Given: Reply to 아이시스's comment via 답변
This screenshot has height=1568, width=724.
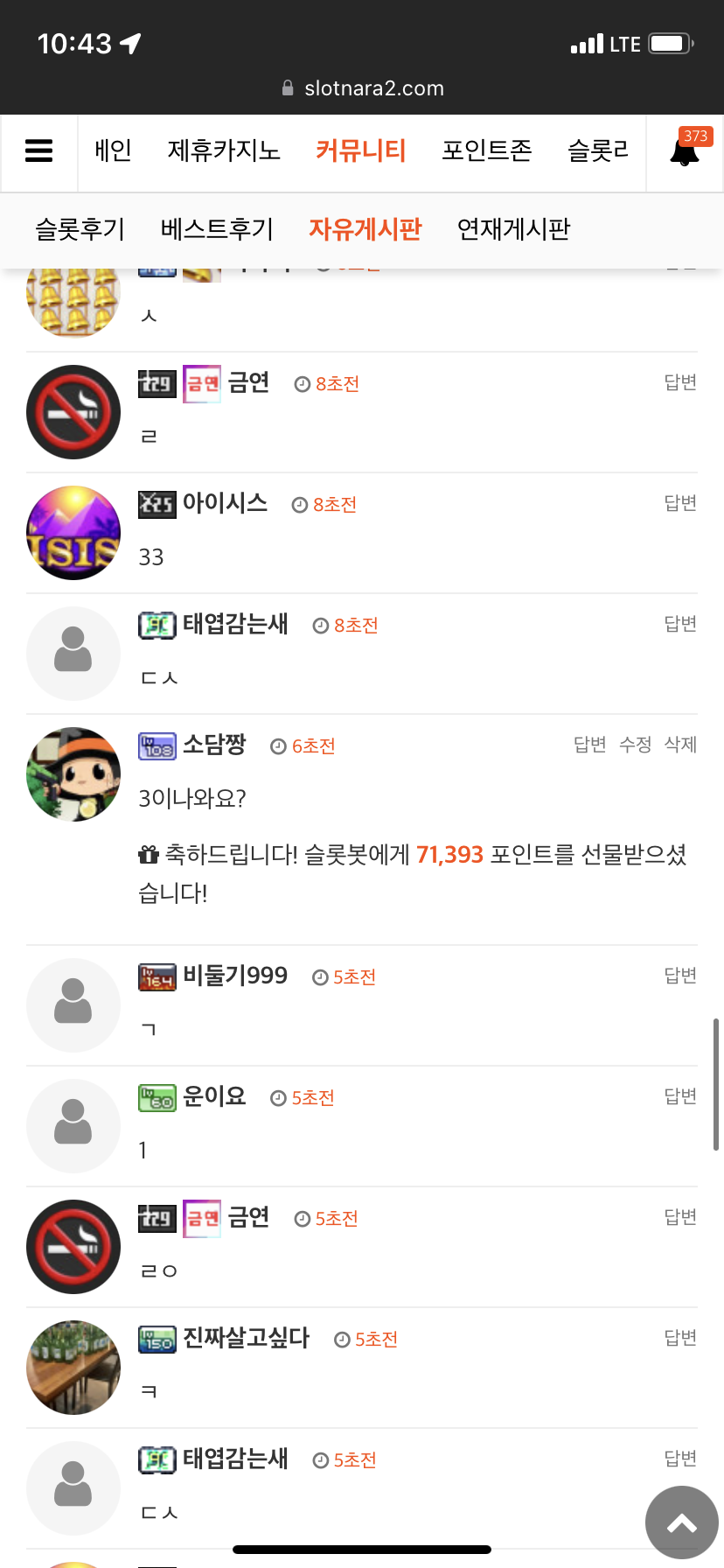Looking at the screenshot, I should (x=680, y=503).
